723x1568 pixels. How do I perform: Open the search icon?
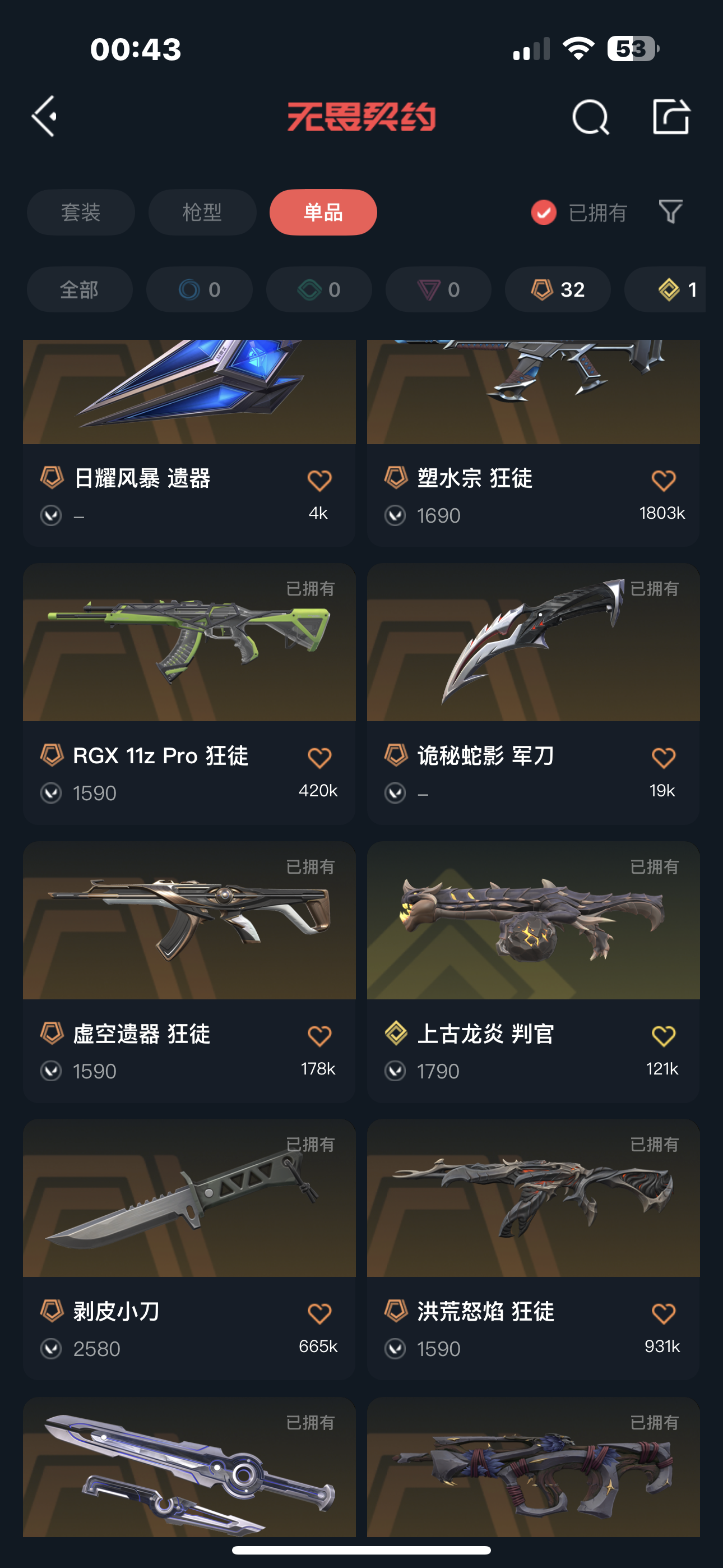click(x=590, y=116)
